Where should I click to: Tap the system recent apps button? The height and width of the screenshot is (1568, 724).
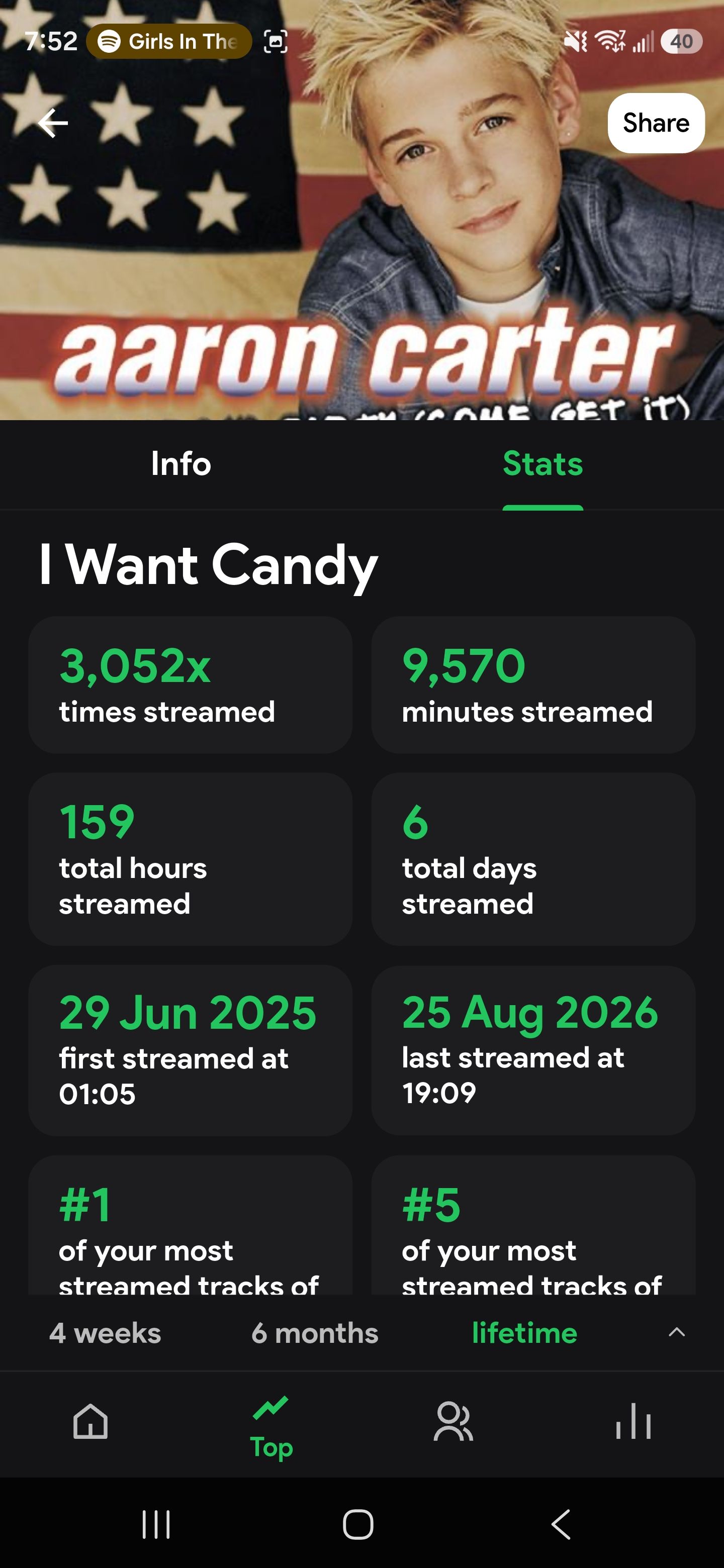click(x=156, y=1525)
